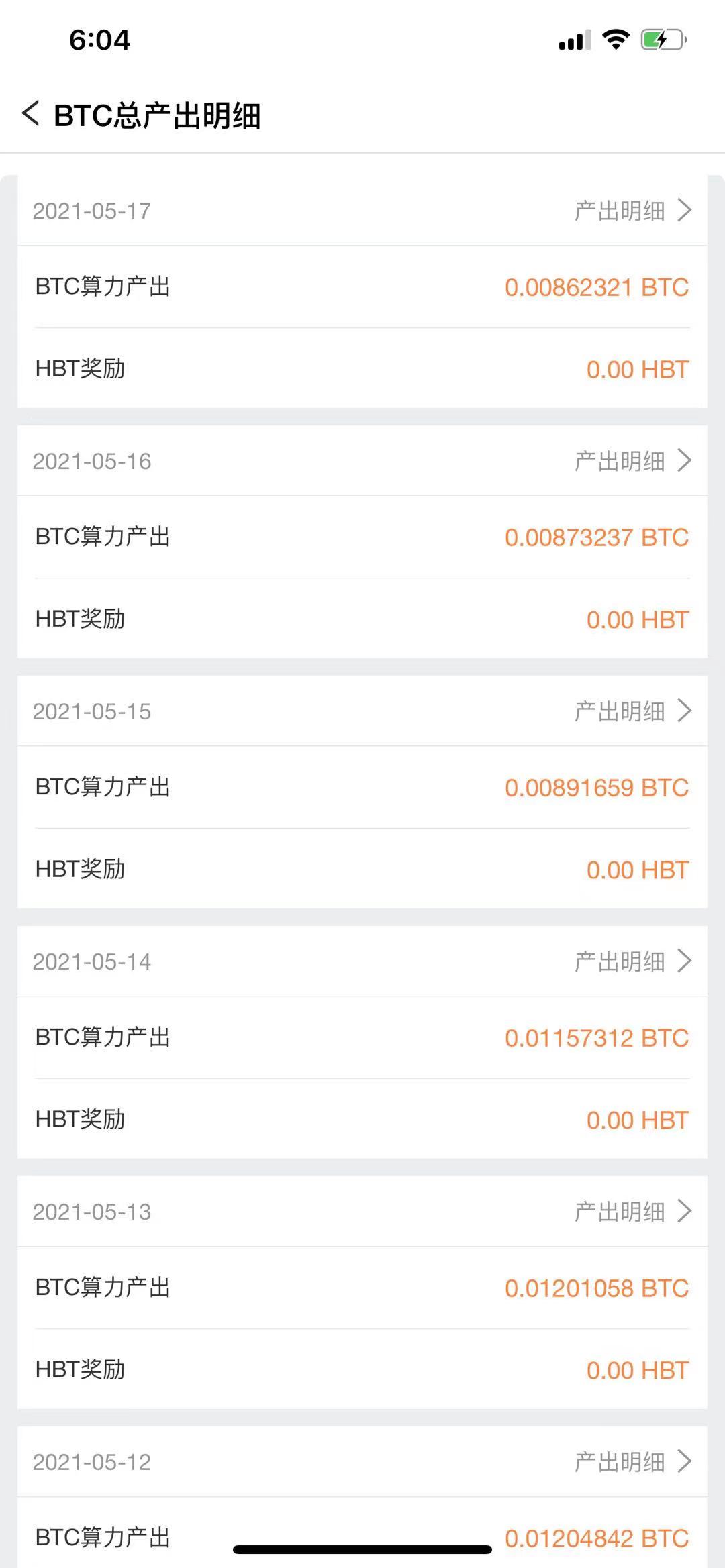Tap the 0.00 HBT value for 2021-05-14
725x1568 pixels.
point(636,1119)
